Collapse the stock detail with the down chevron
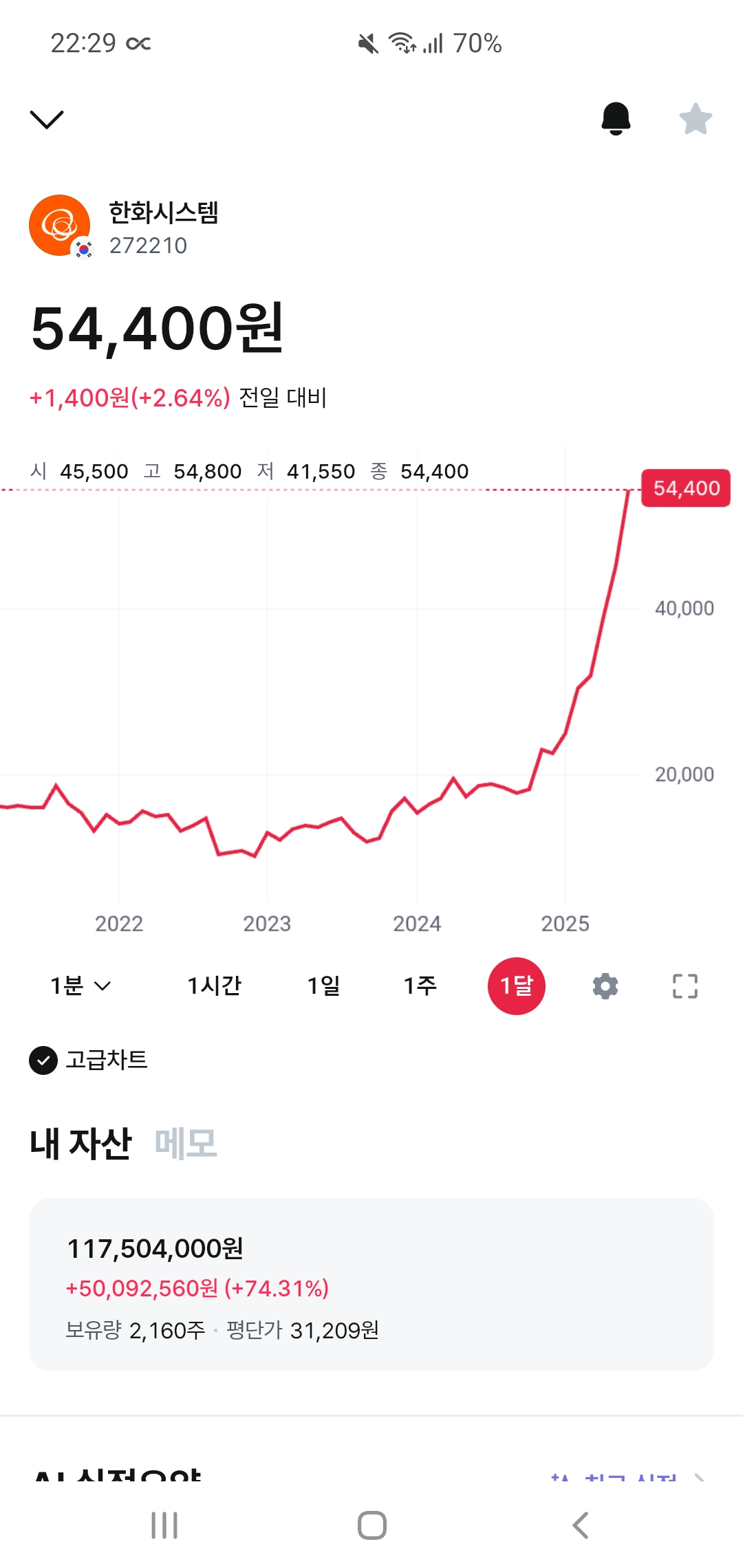Screen dimensions: 743x1568 coord(47,119)
